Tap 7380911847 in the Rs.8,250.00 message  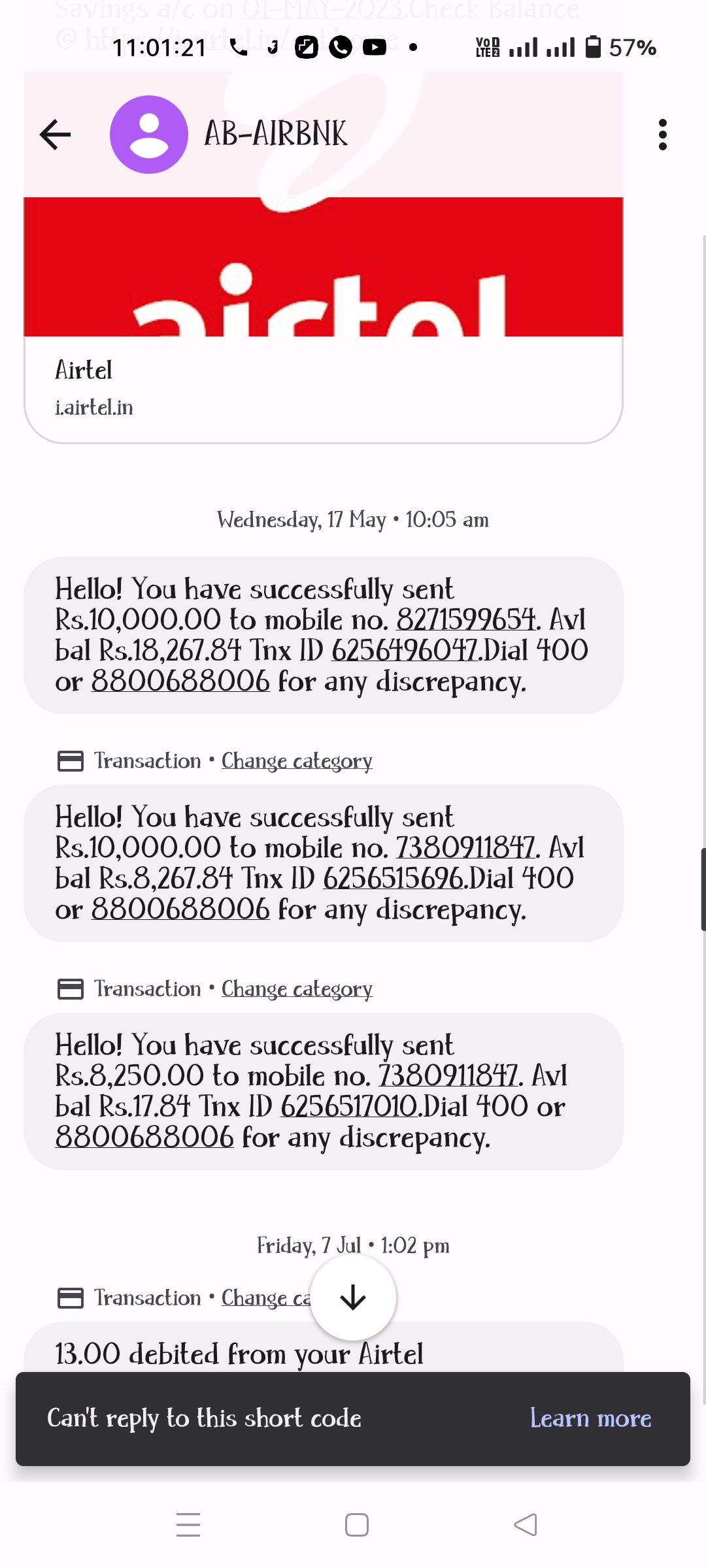click(448, 1075)
